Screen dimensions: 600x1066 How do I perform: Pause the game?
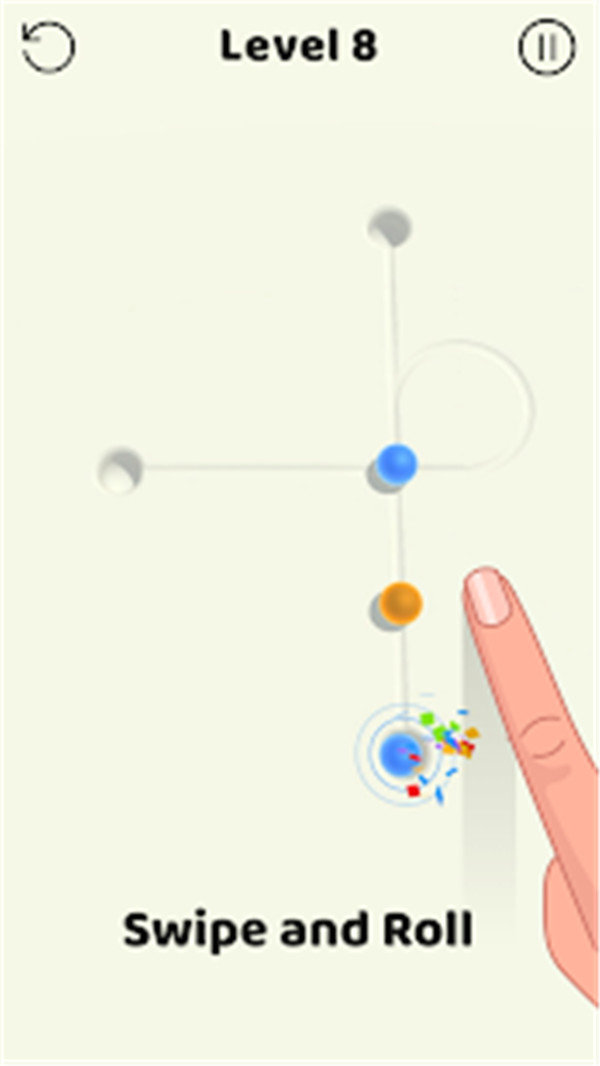click(x=547, y=47)
